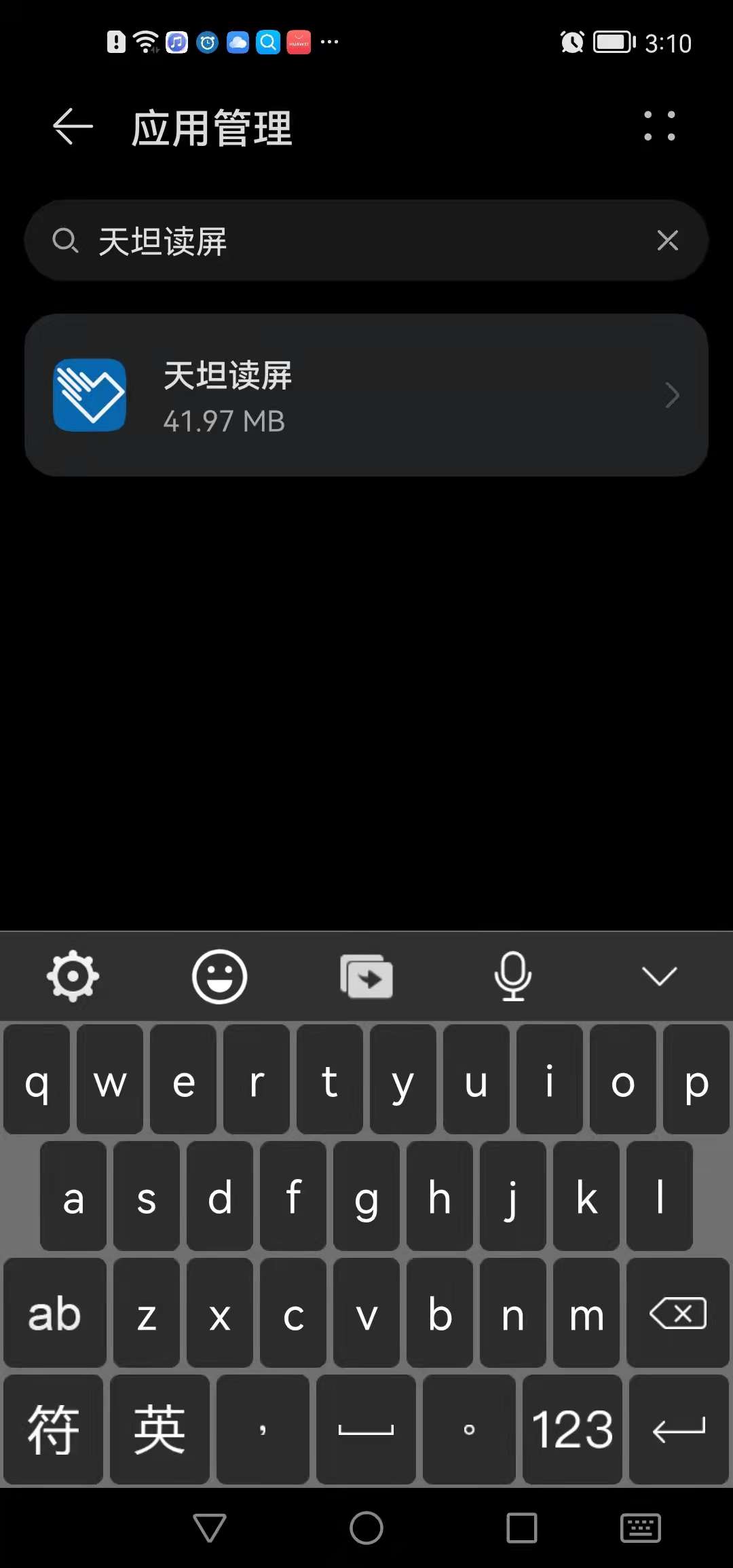
Task: Go to the home screen
Action: click(x=366, y=1528)
